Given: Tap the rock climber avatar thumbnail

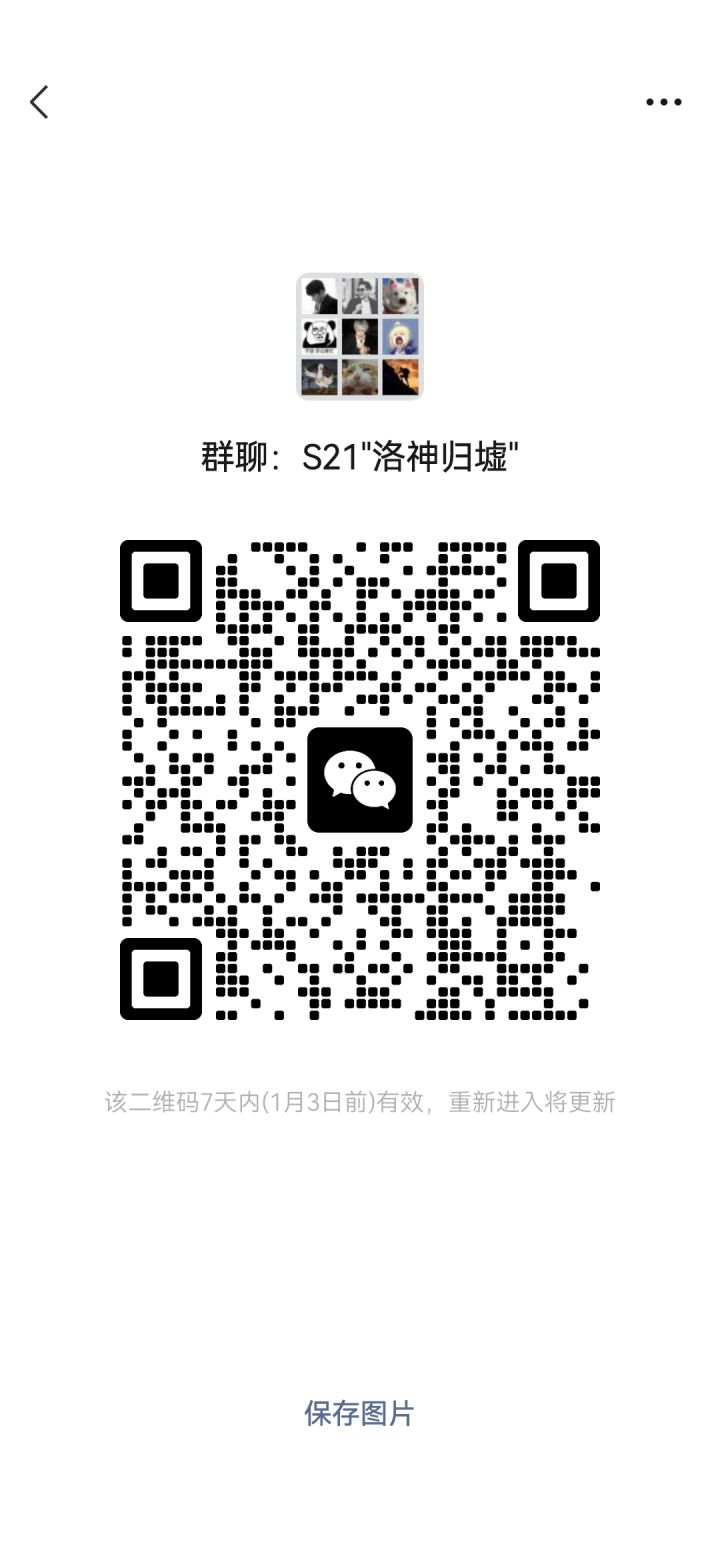Looking at the screenshot, I should click(x=399, y=376).
